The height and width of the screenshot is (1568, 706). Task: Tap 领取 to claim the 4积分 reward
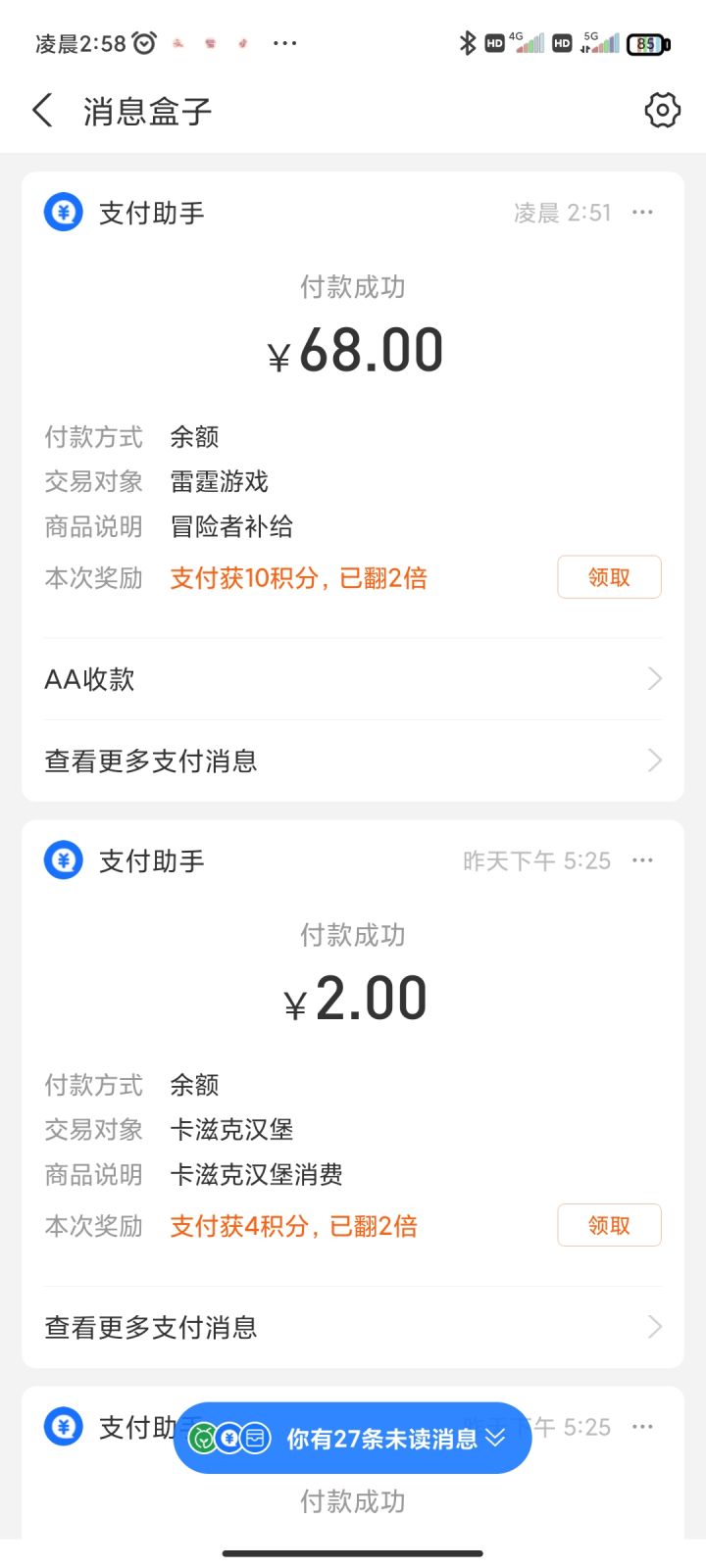tap(609, 1225)
